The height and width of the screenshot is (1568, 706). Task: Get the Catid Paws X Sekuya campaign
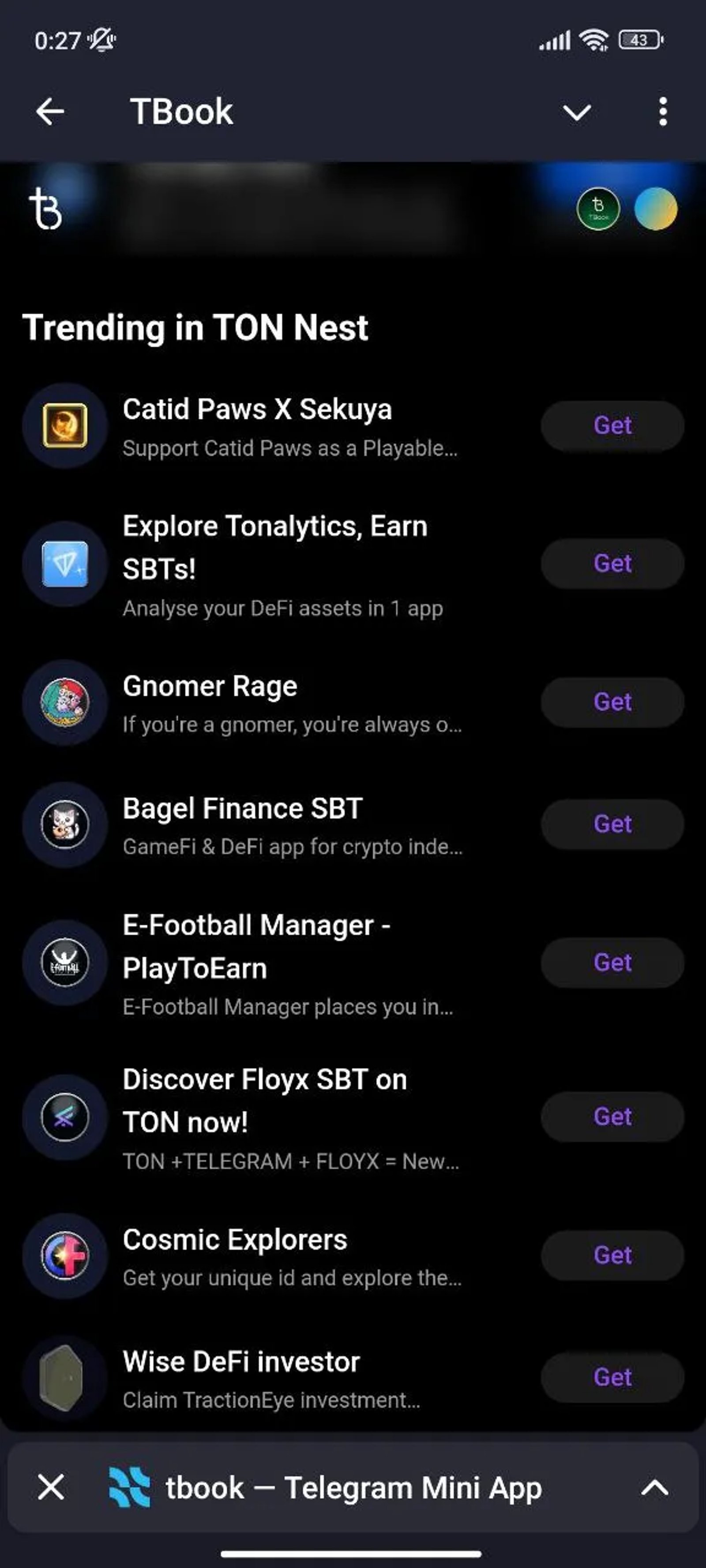[x=612, y=426]
